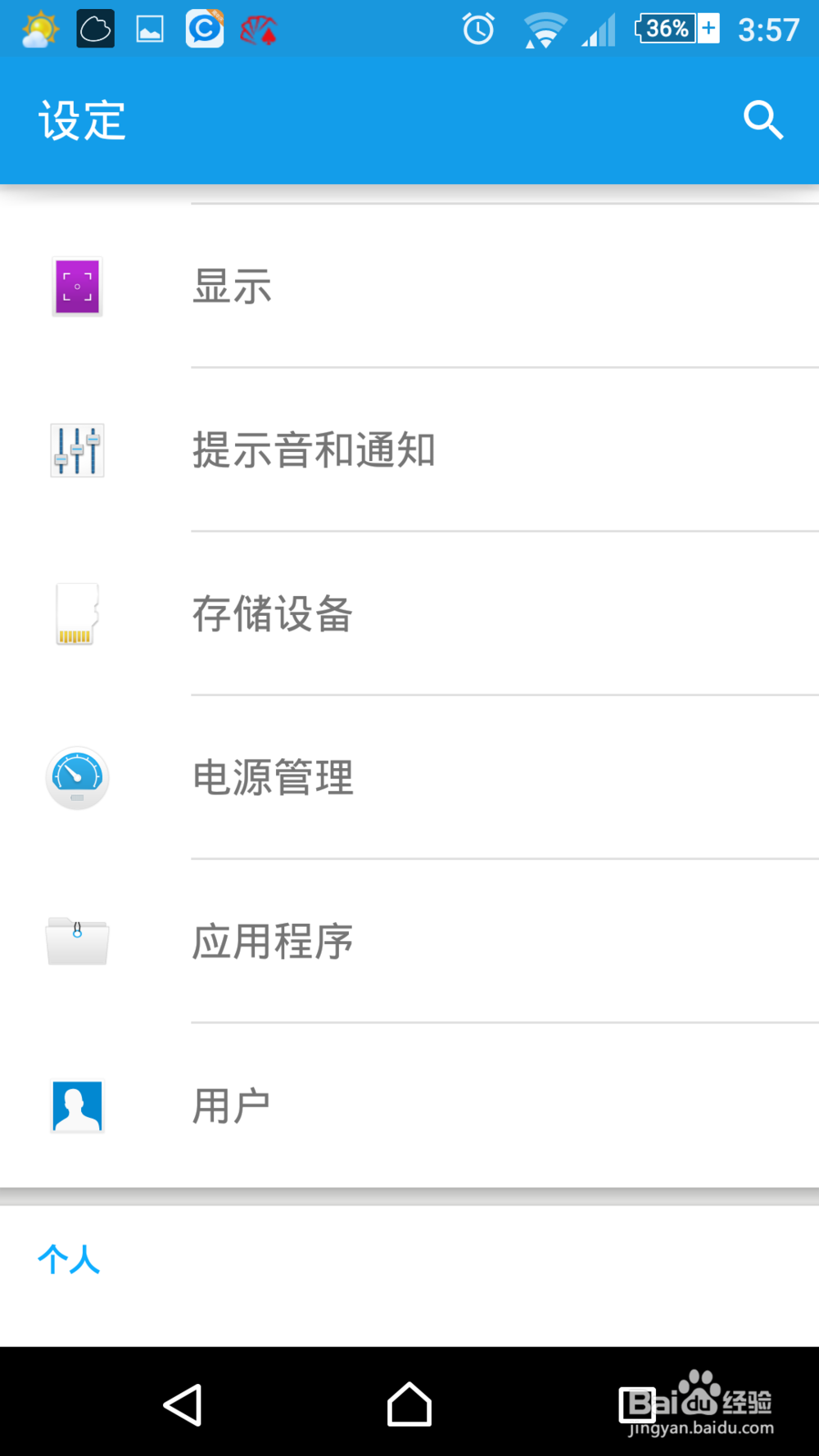Open the Chrome-style app icon in status bar

pyautogui.click(x=204, y=29)
